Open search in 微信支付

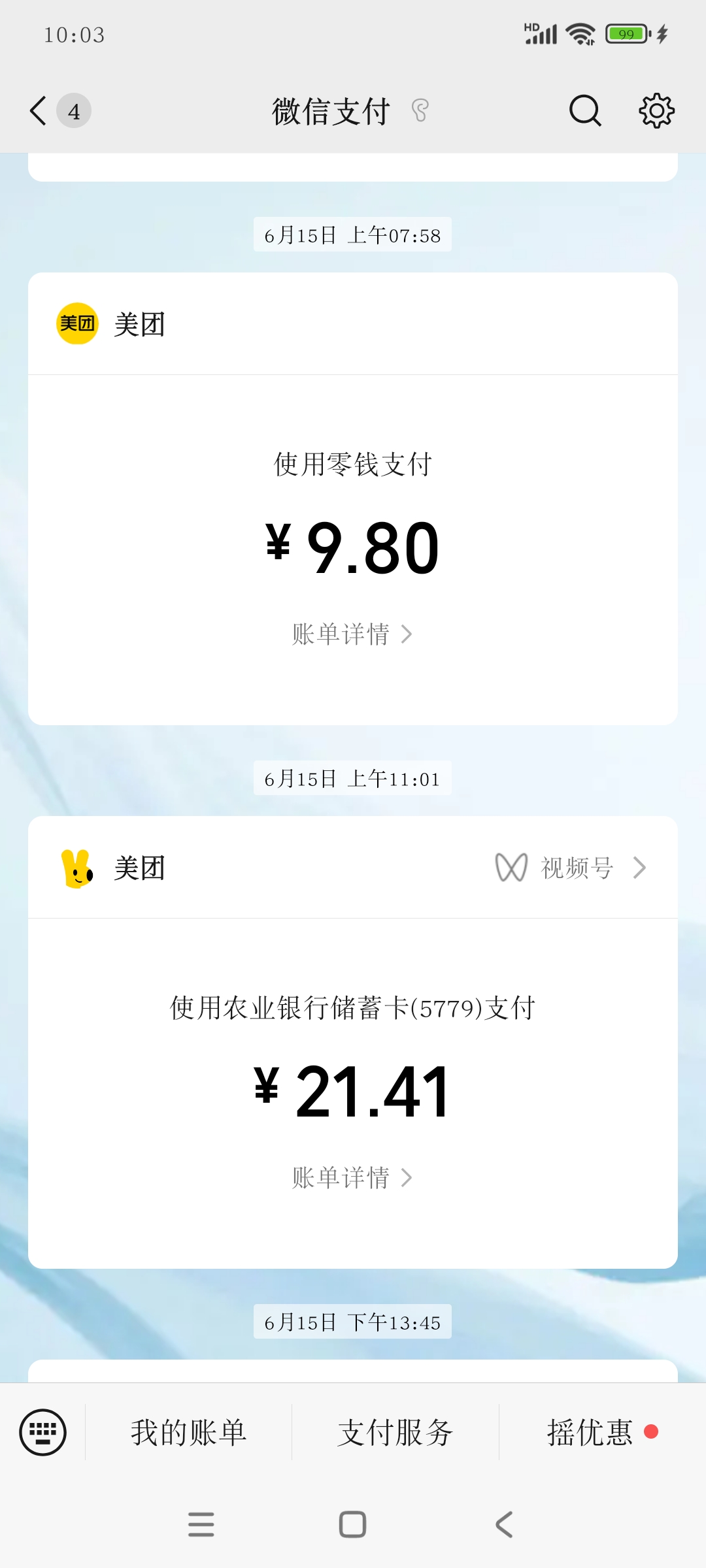tap(584, 110)
